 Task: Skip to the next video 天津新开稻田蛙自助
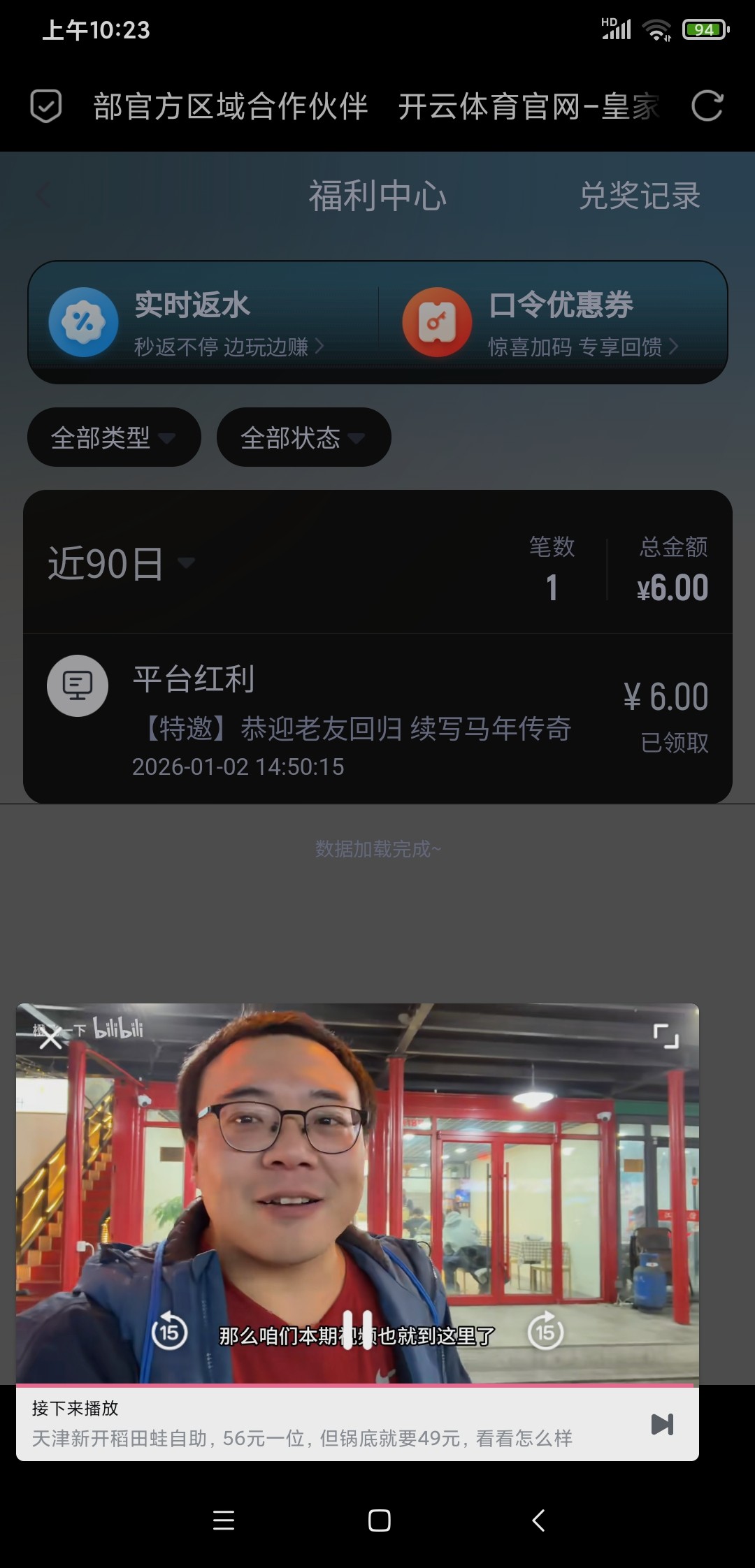[x=661, y=1424]
